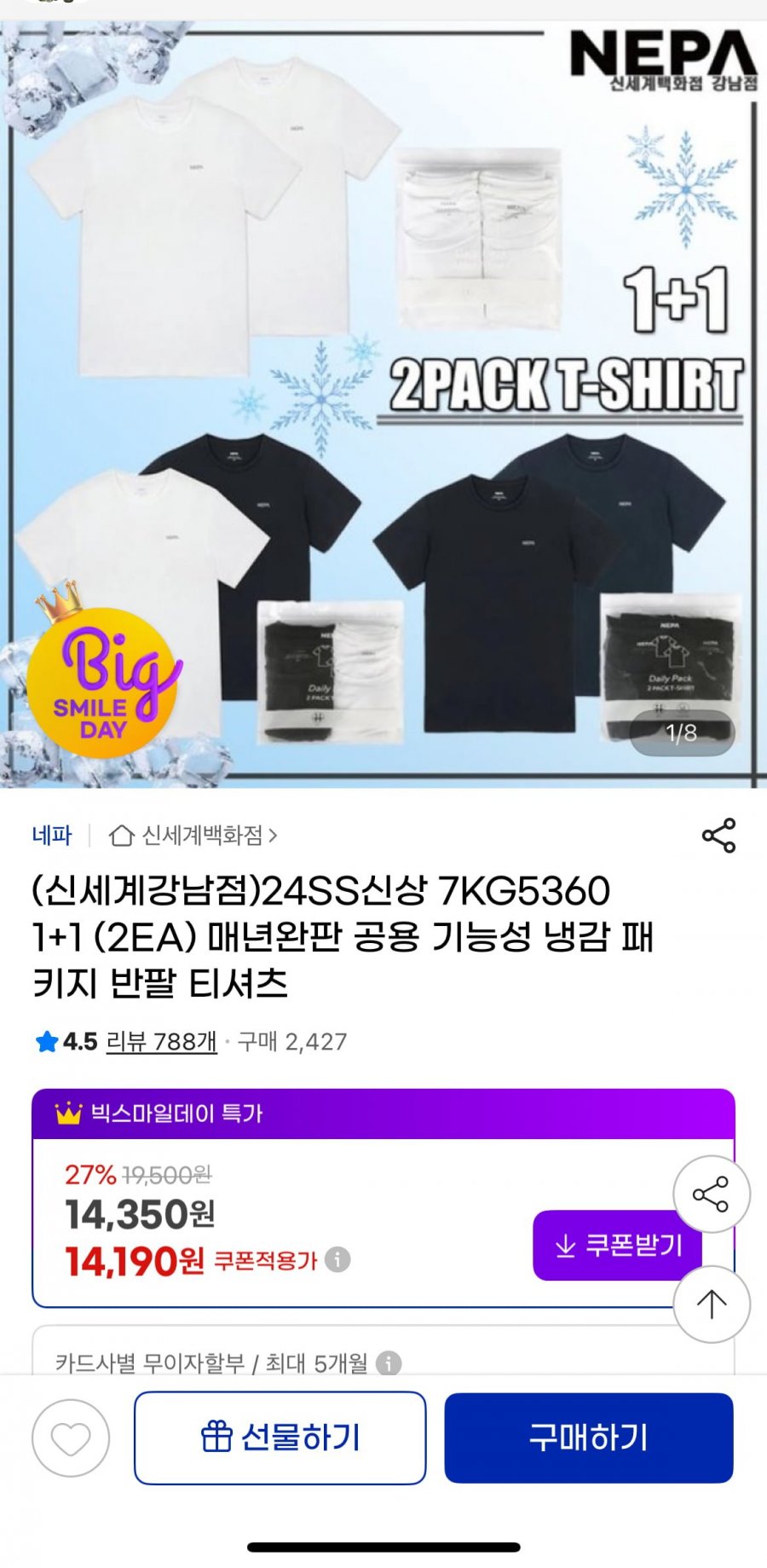Add product to wishlist with heart
The height and width of the screenshot is (1568, 767).
point(71,1438)
